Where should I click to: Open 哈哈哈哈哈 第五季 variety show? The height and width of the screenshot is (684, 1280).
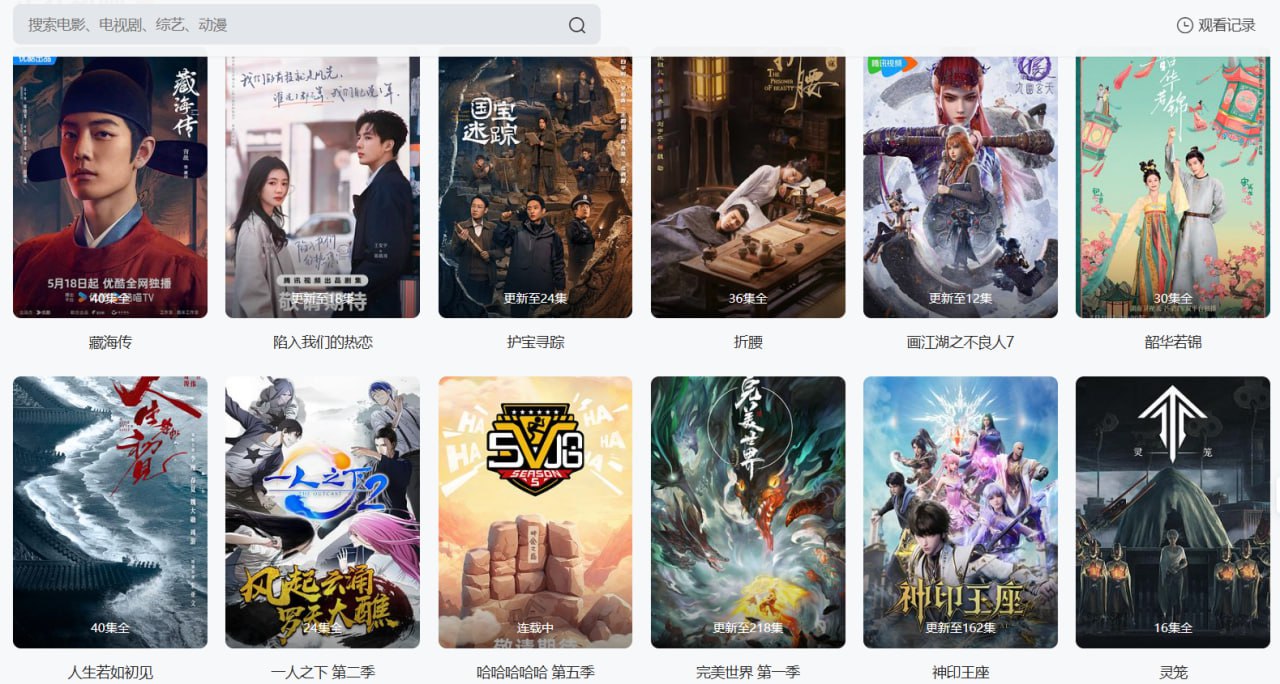coord(535,512)
